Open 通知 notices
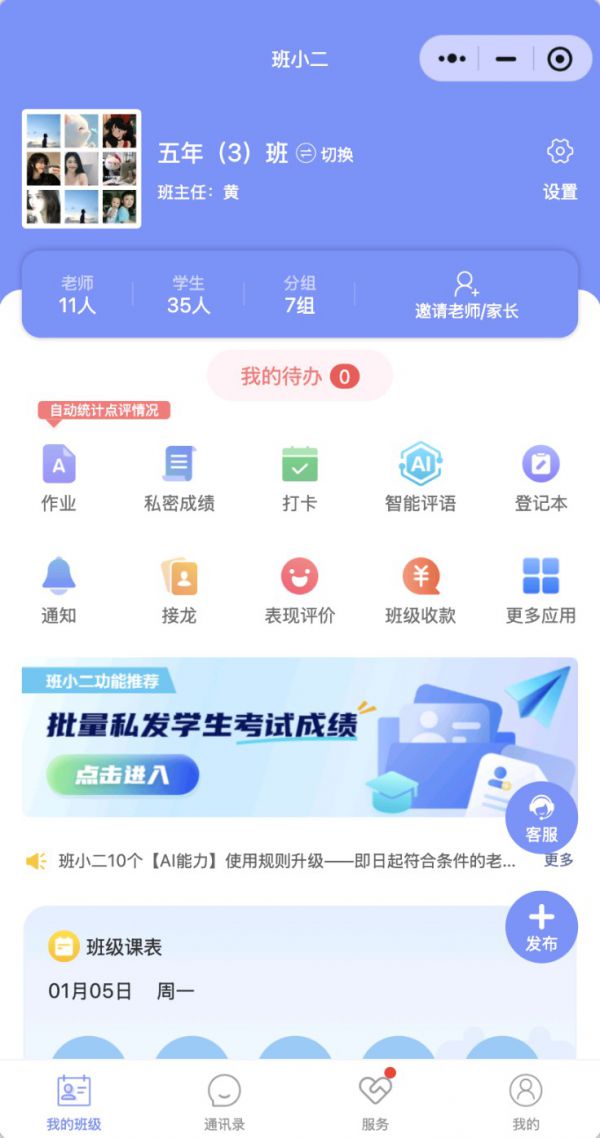 59,590
